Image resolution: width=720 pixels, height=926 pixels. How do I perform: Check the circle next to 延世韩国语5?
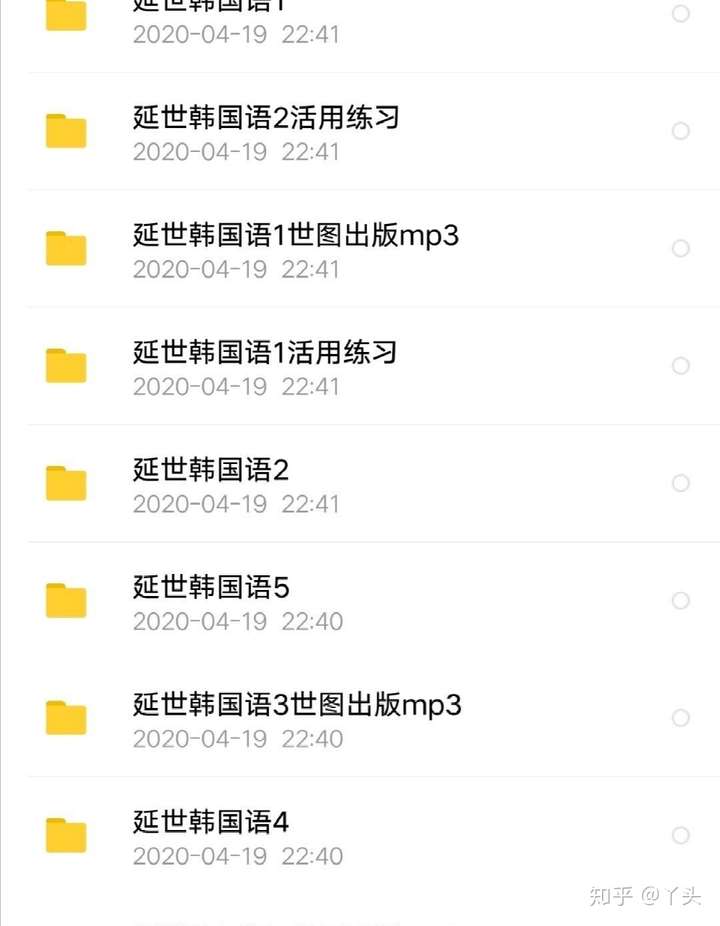(681, 600)
